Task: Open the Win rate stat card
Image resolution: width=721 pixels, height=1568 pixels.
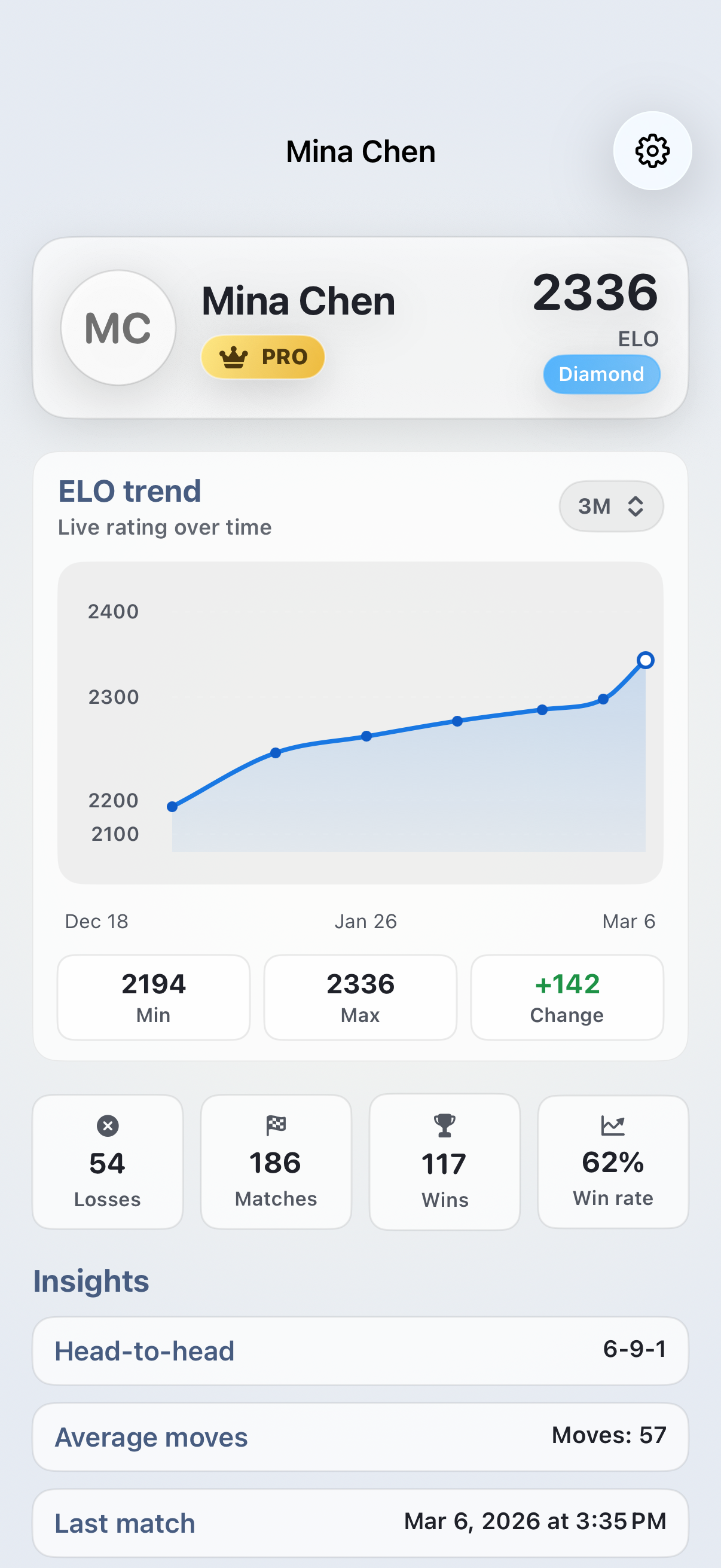Action: click(x=613, y=1161)
